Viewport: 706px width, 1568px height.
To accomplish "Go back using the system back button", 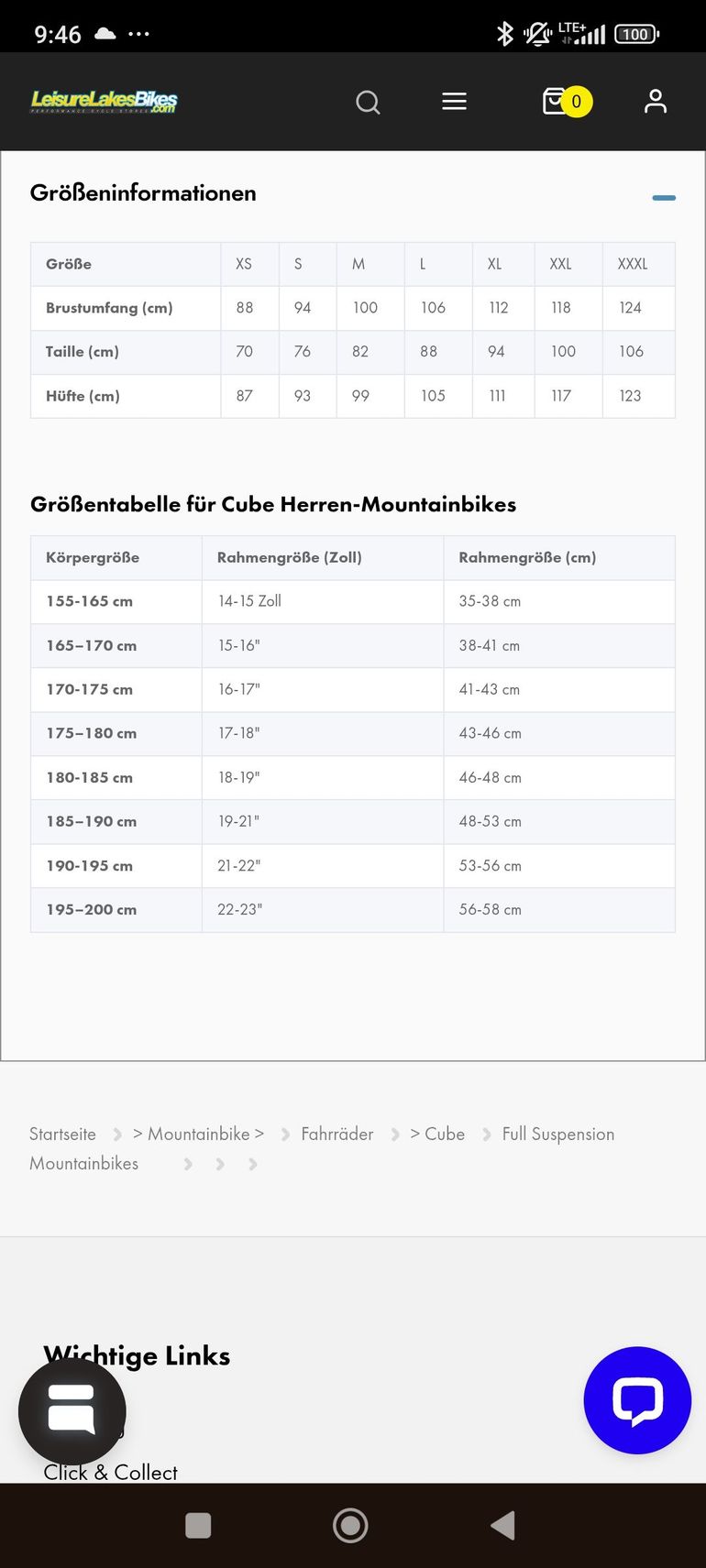I will [502, 1525].
